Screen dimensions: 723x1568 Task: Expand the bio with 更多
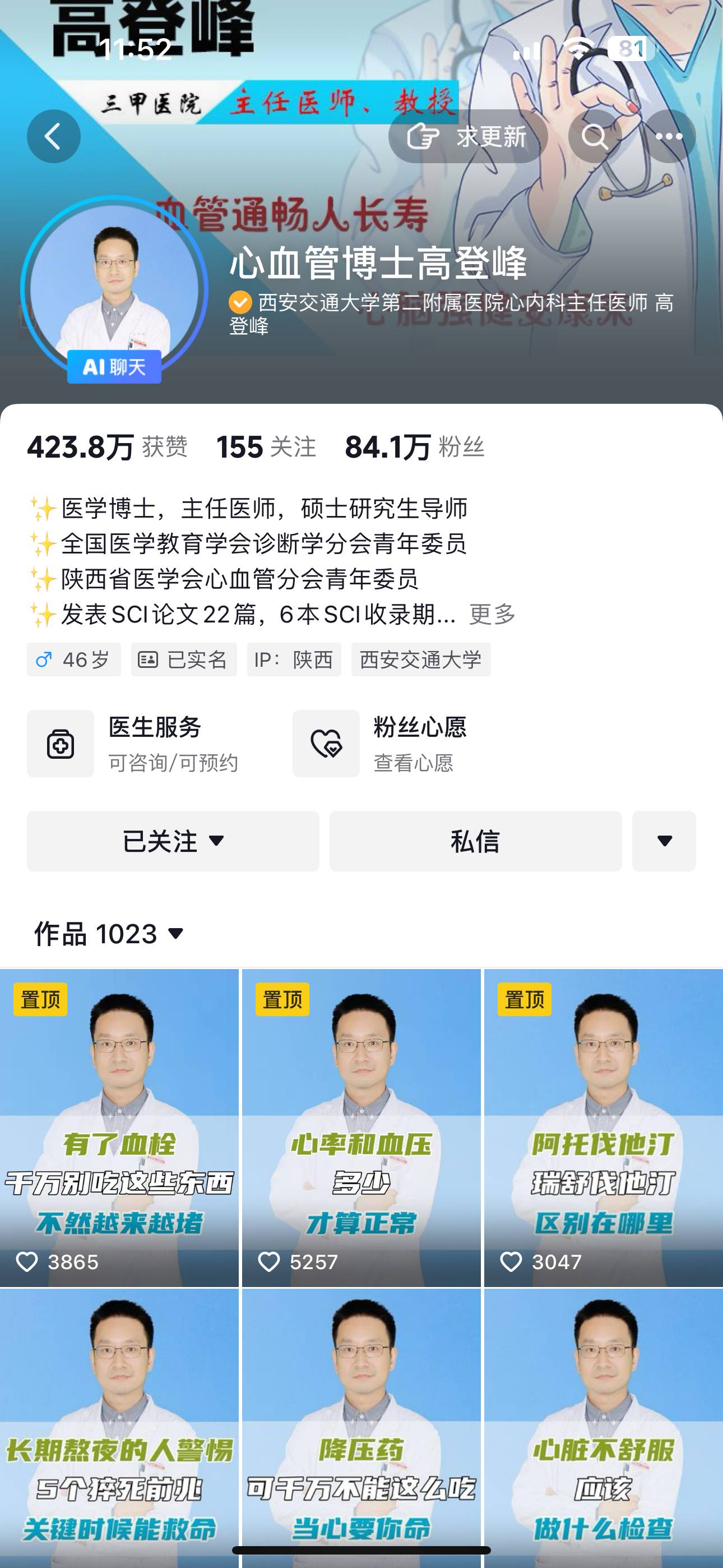492,614
